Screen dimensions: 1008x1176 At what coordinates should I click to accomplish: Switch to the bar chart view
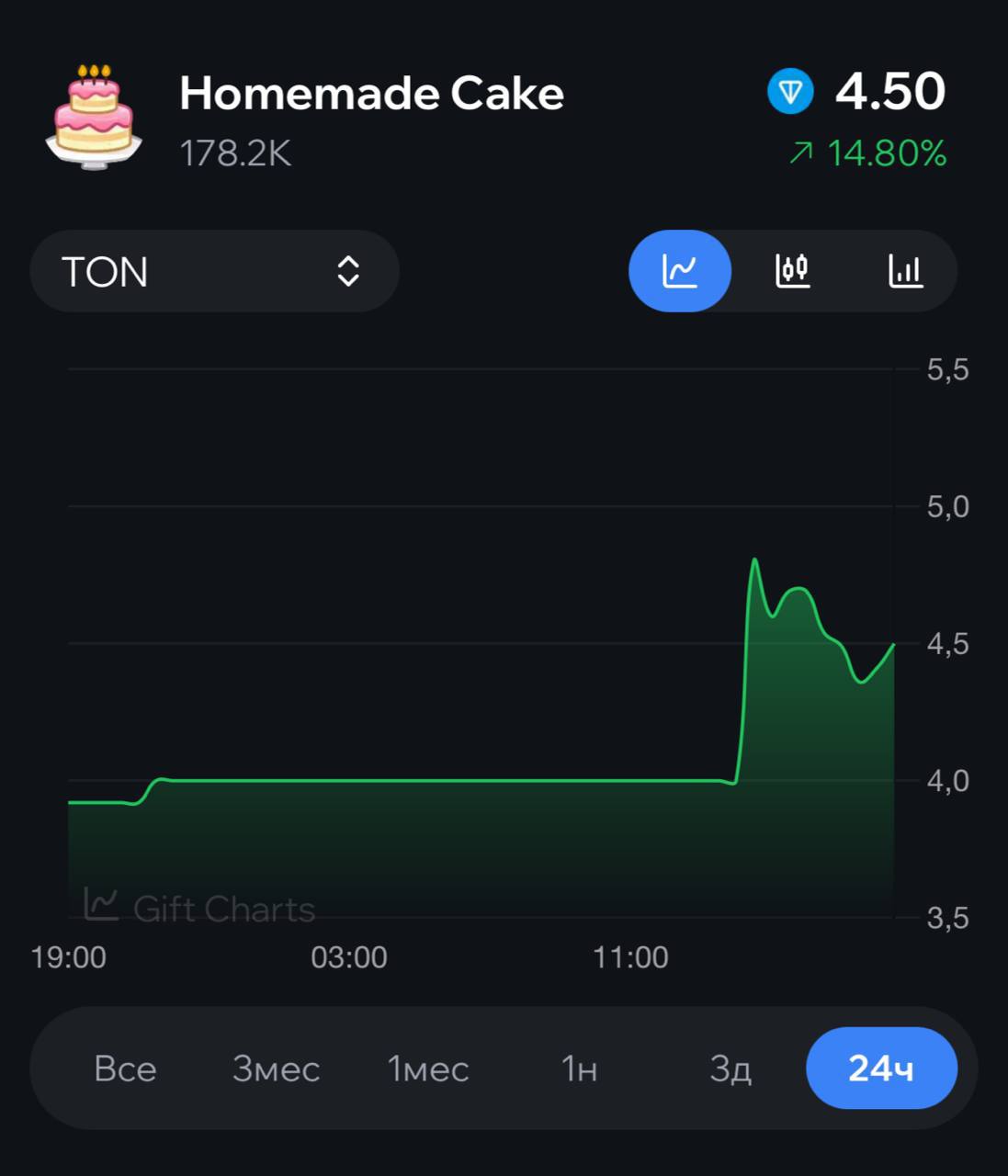(905, 271)
